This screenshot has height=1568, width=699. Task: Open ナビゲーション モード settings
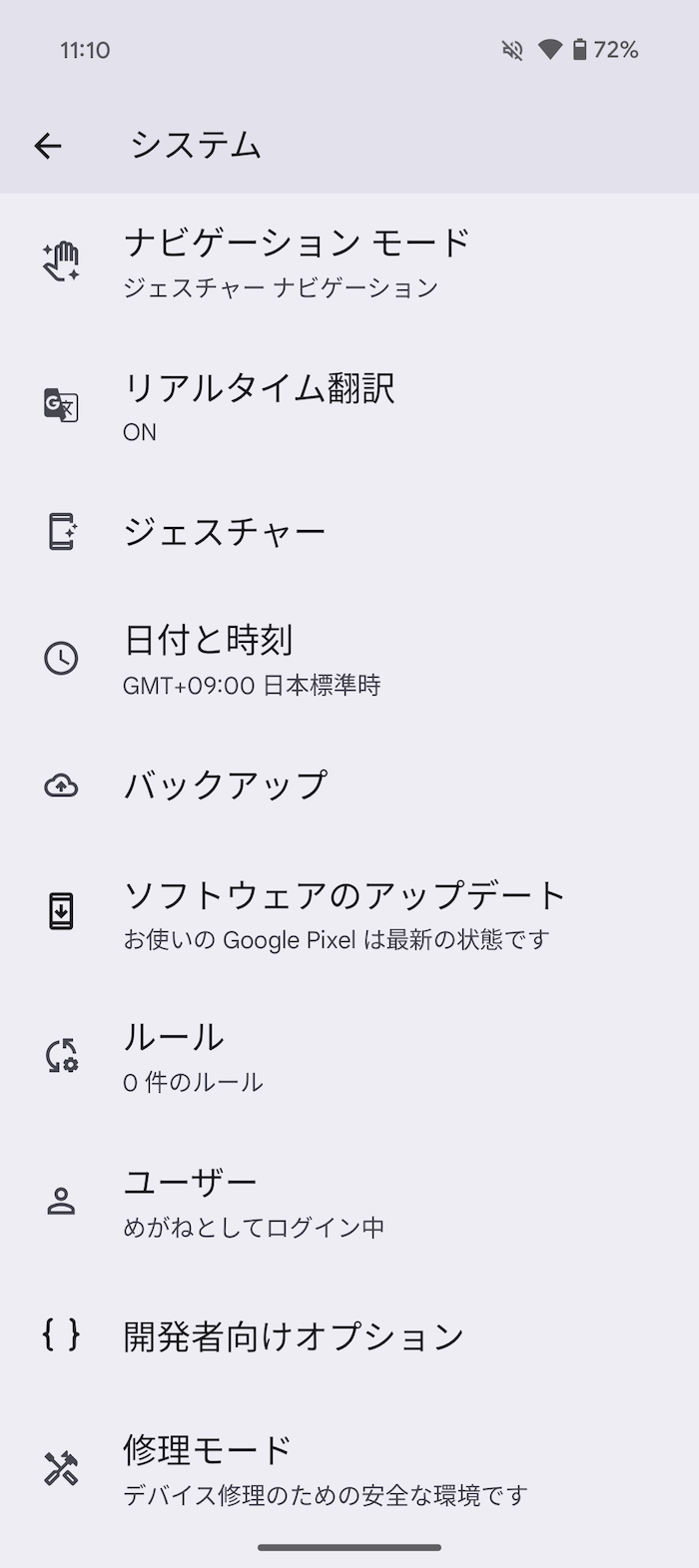(349, 262)
